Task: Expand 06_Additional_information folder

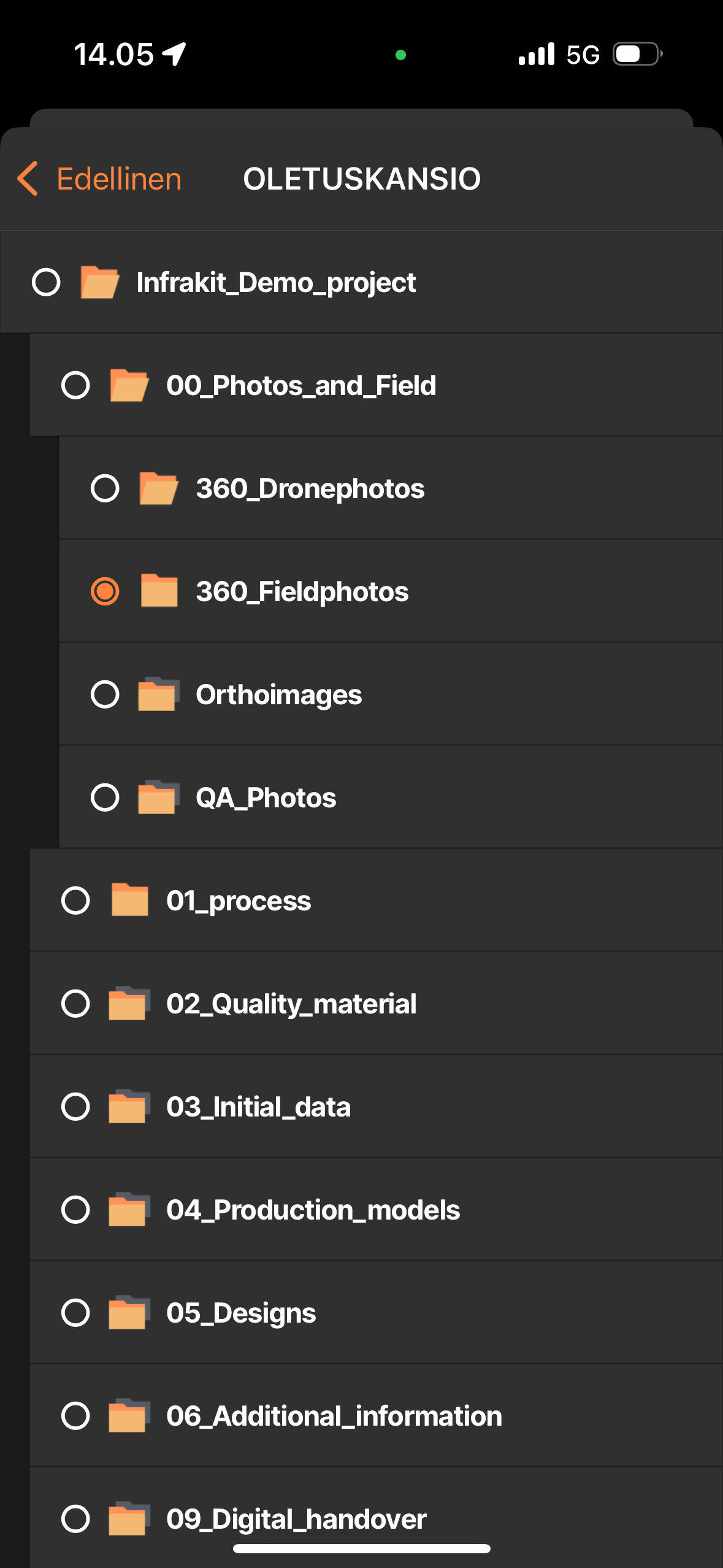Action: 129,1416
